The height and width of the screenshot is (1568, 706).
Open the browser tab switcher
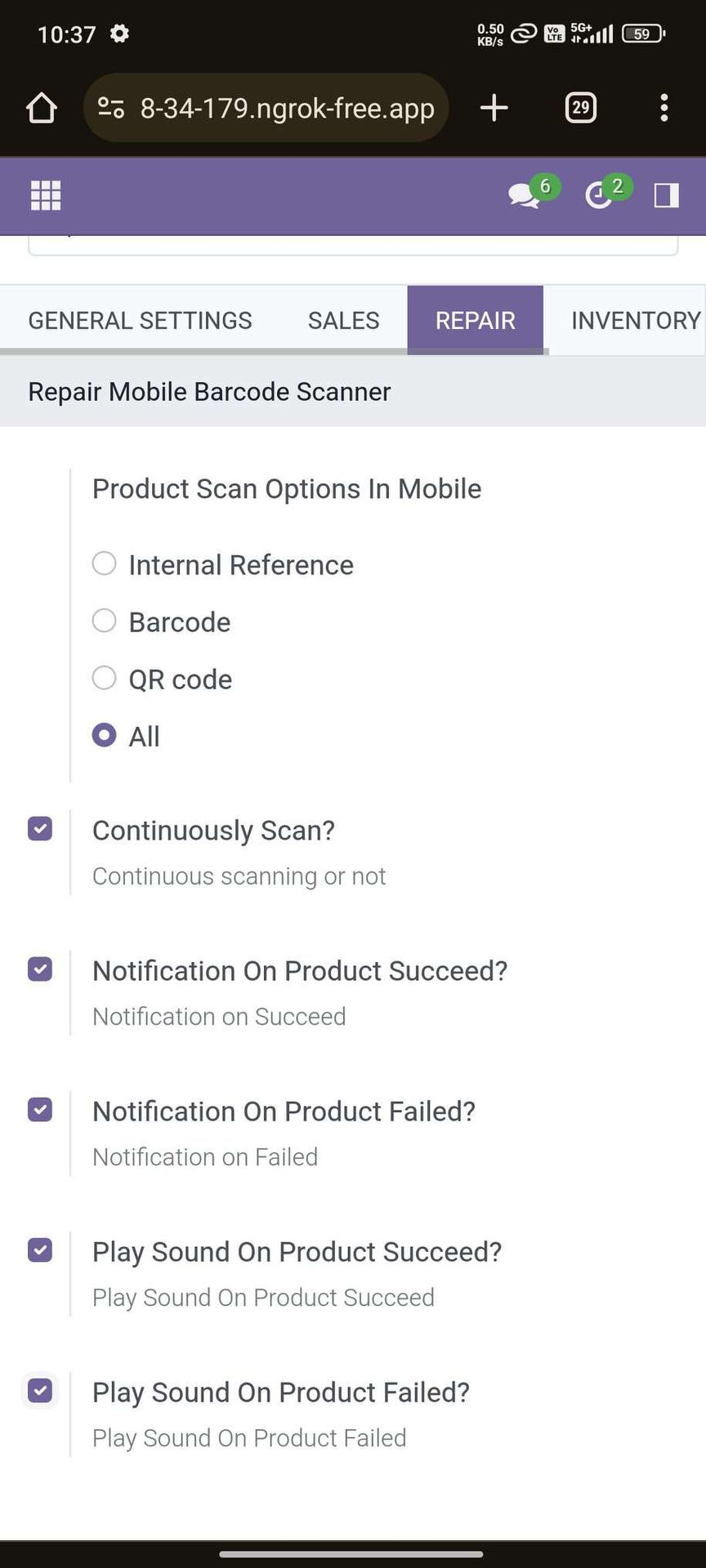[581, 108]
